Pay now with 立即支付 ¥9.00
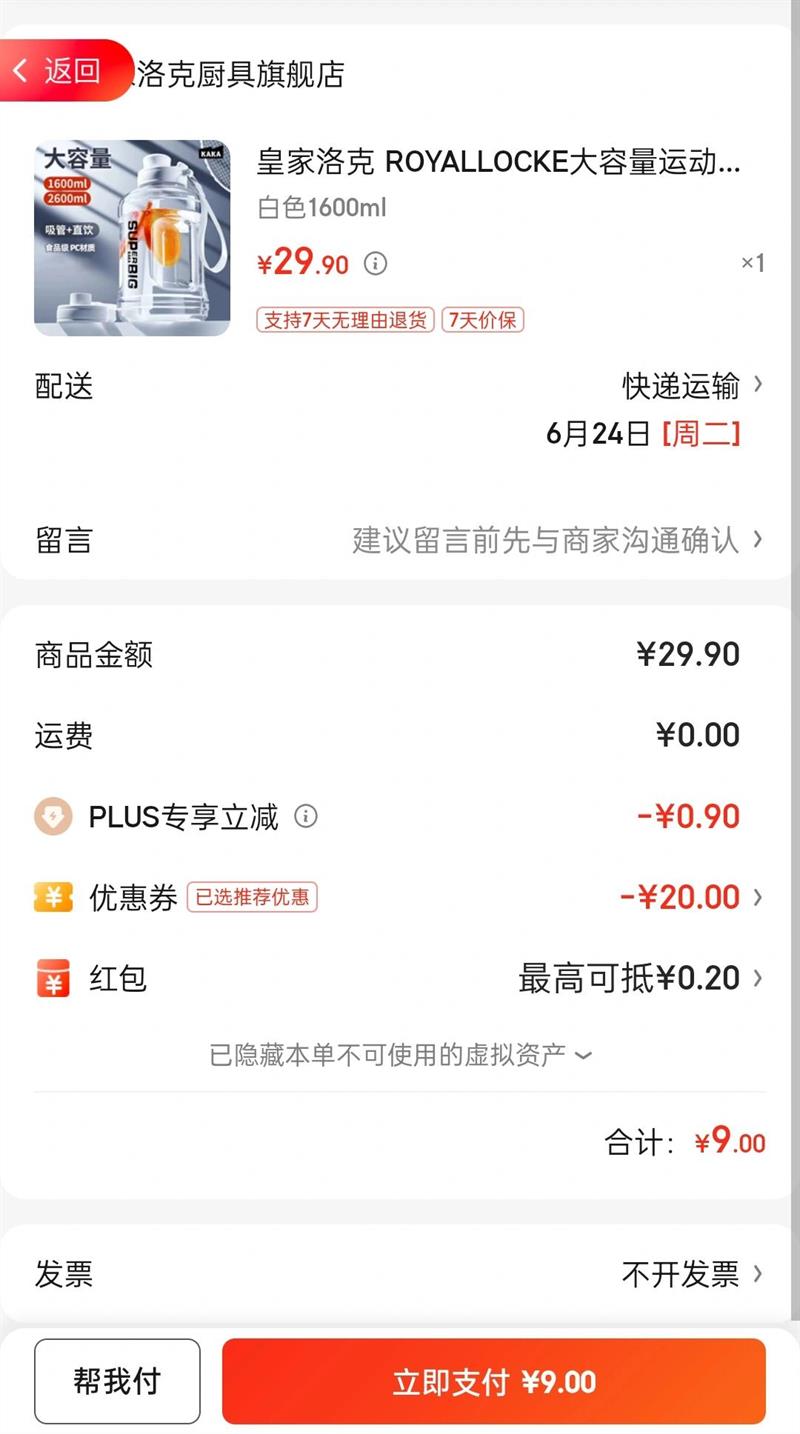This screenshot has height=1434, width=800. coord(494,1382)
